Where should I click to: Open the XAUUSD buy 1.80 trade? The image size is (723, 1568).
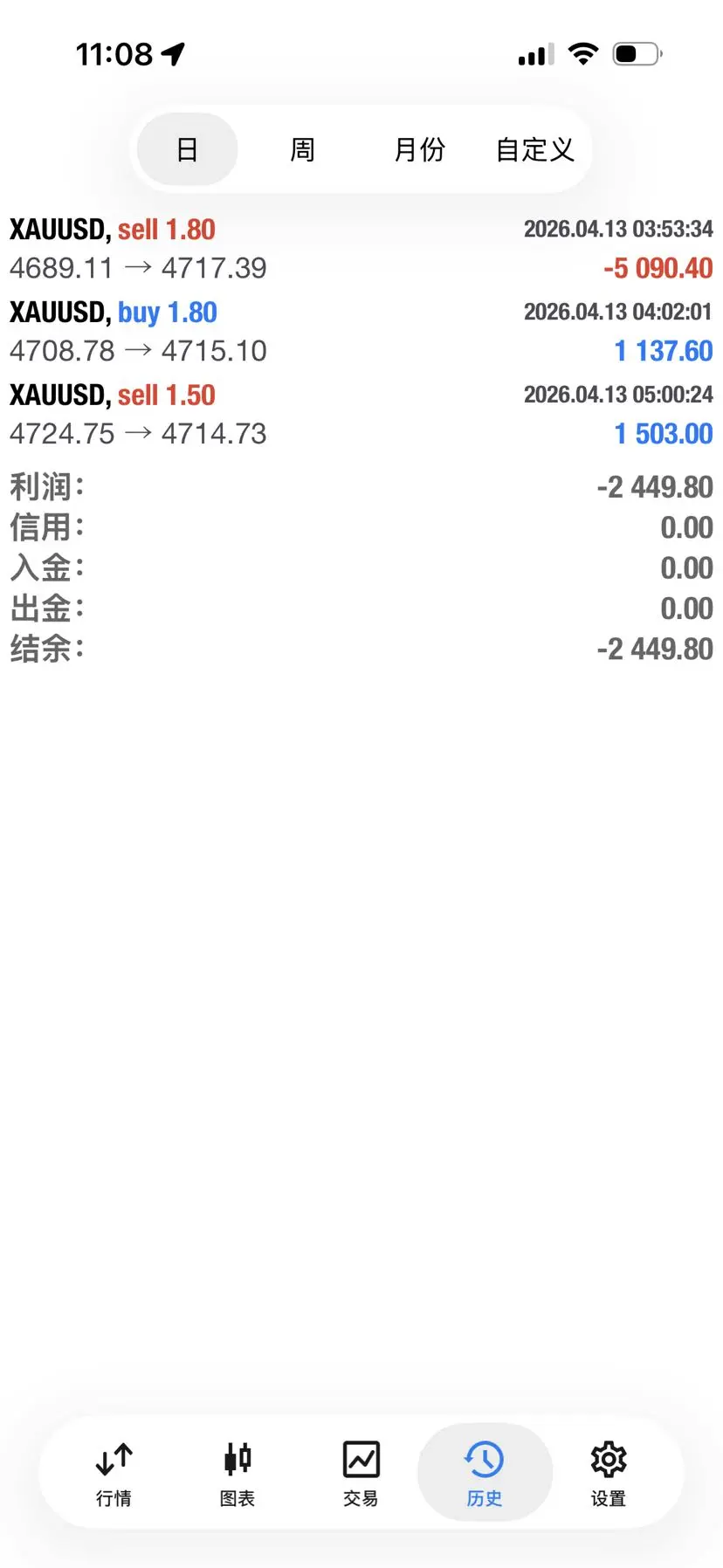[x=361, y=332]
